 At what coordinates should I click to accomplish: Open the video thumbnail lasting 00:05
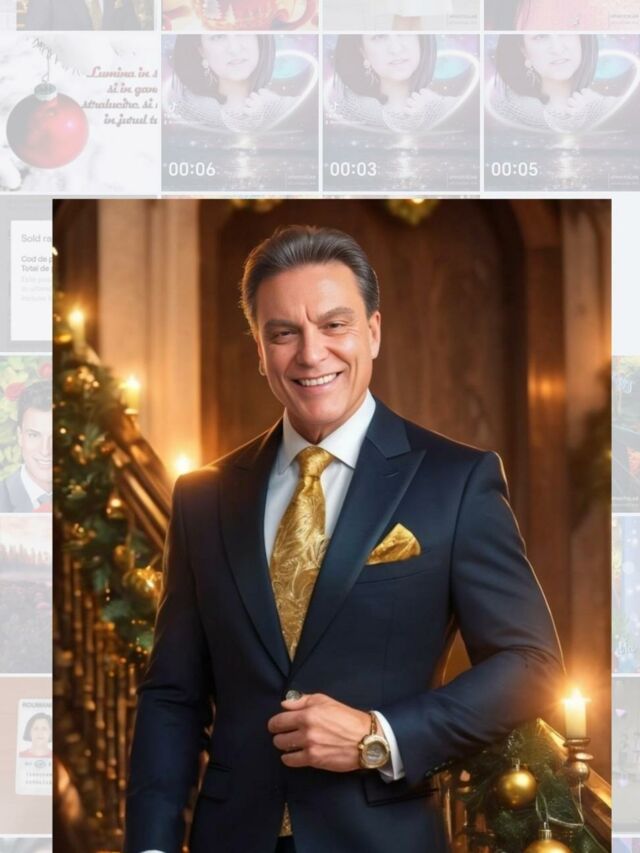[x=561, y=110]
